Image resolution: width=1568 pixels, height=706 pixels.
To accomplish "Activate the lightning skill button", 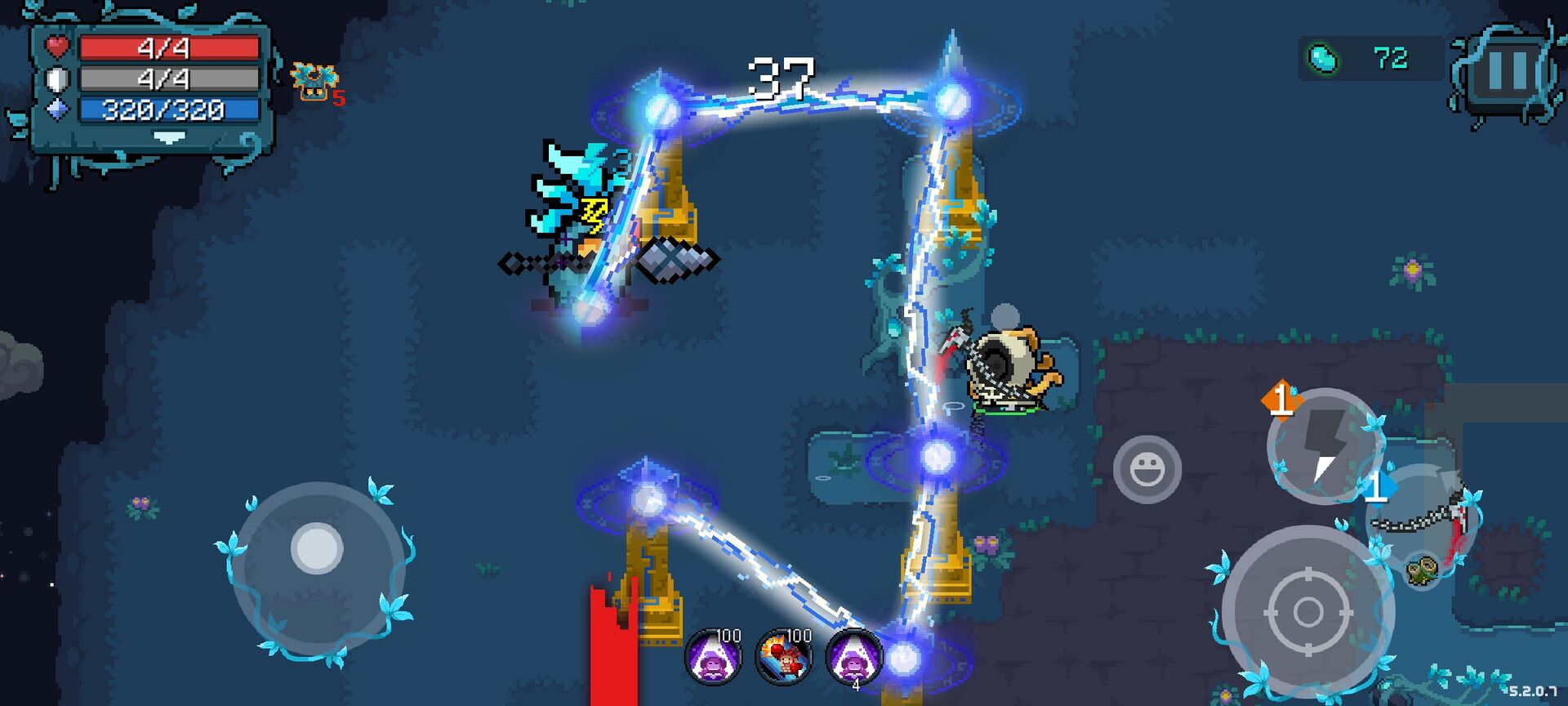I will coord(1325,445).
